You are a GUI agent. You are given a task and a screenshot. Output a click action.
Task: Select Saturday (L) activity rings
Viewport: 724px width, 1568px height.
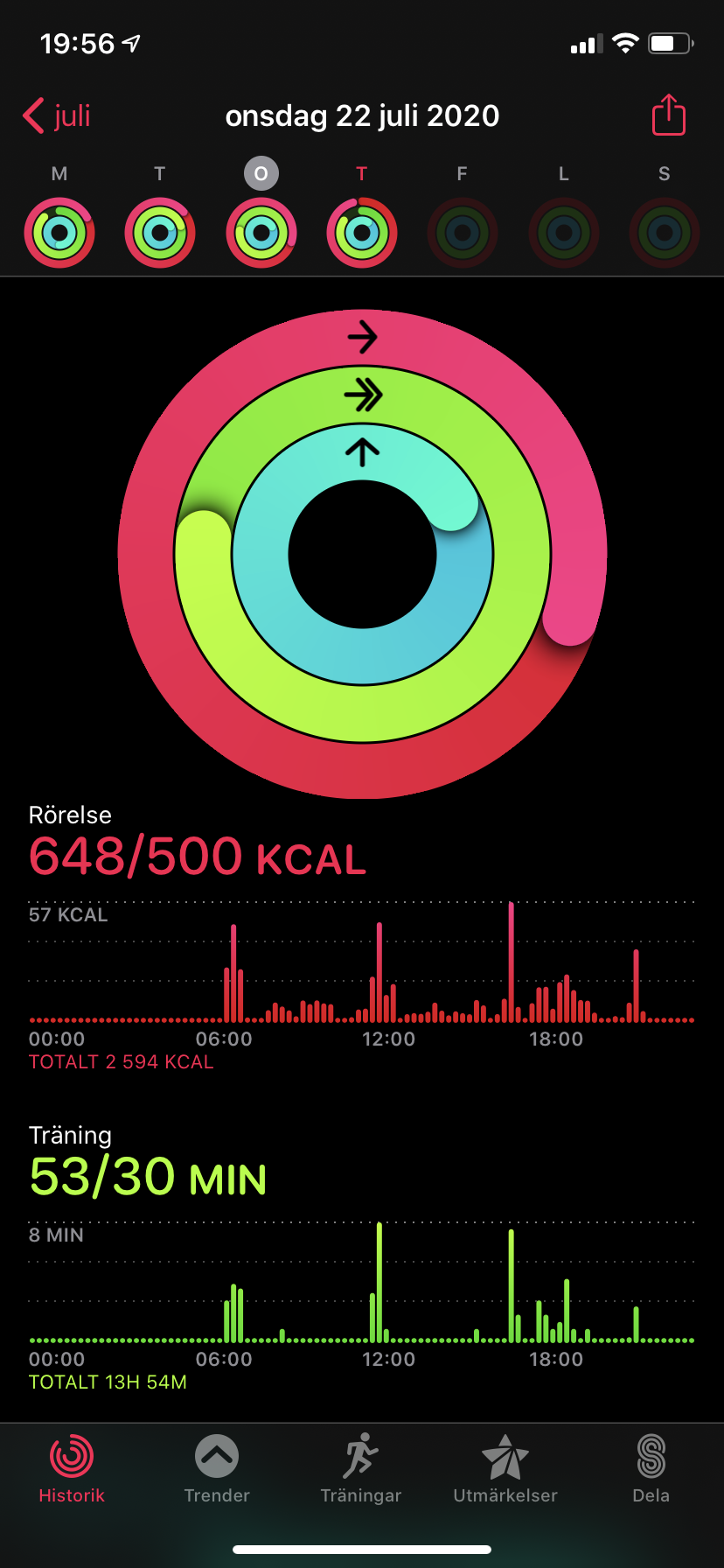tap(564, 233)
